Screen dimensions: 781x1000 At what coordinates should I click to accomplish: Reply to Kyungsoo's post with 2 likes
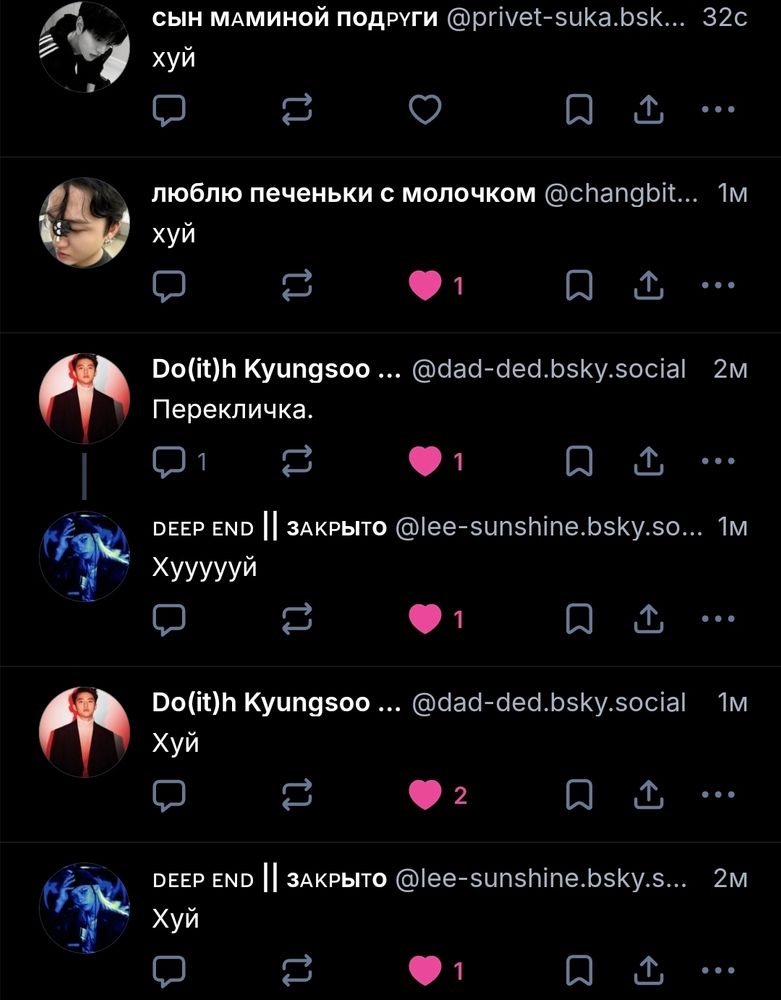coord(169,795)
